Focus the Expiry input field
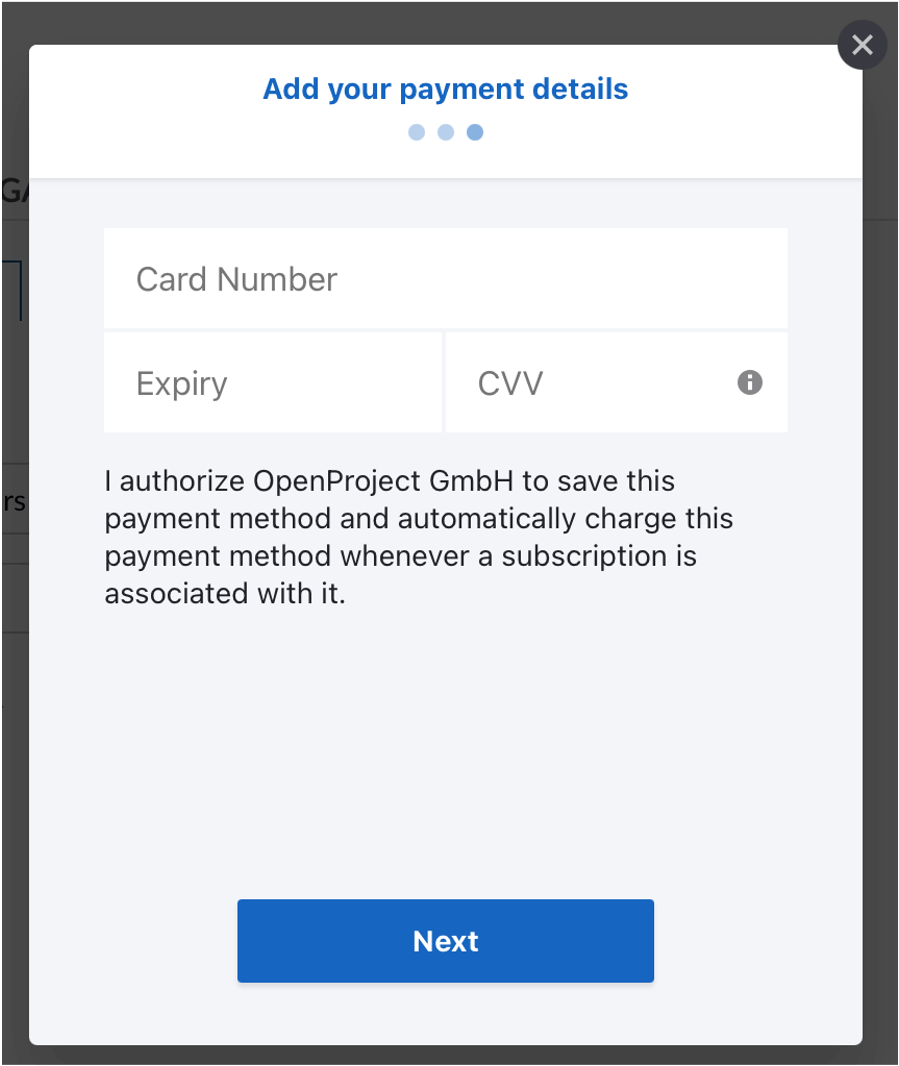899x1066 pixels. 272,382
